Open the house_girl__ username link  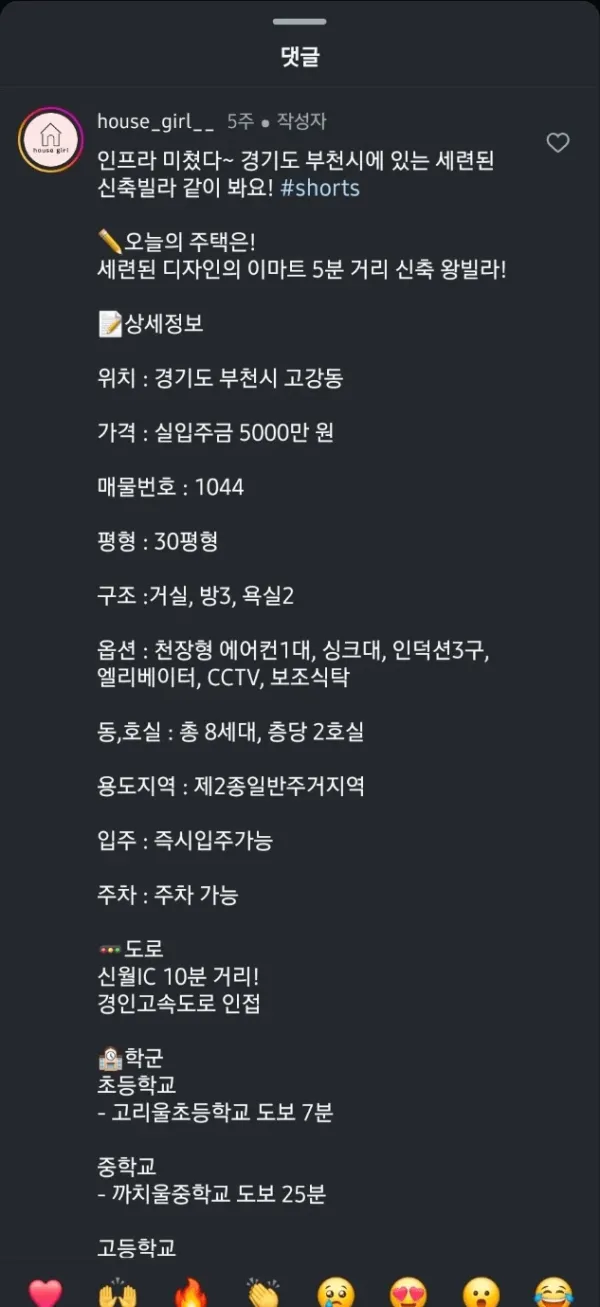(155, 121)
